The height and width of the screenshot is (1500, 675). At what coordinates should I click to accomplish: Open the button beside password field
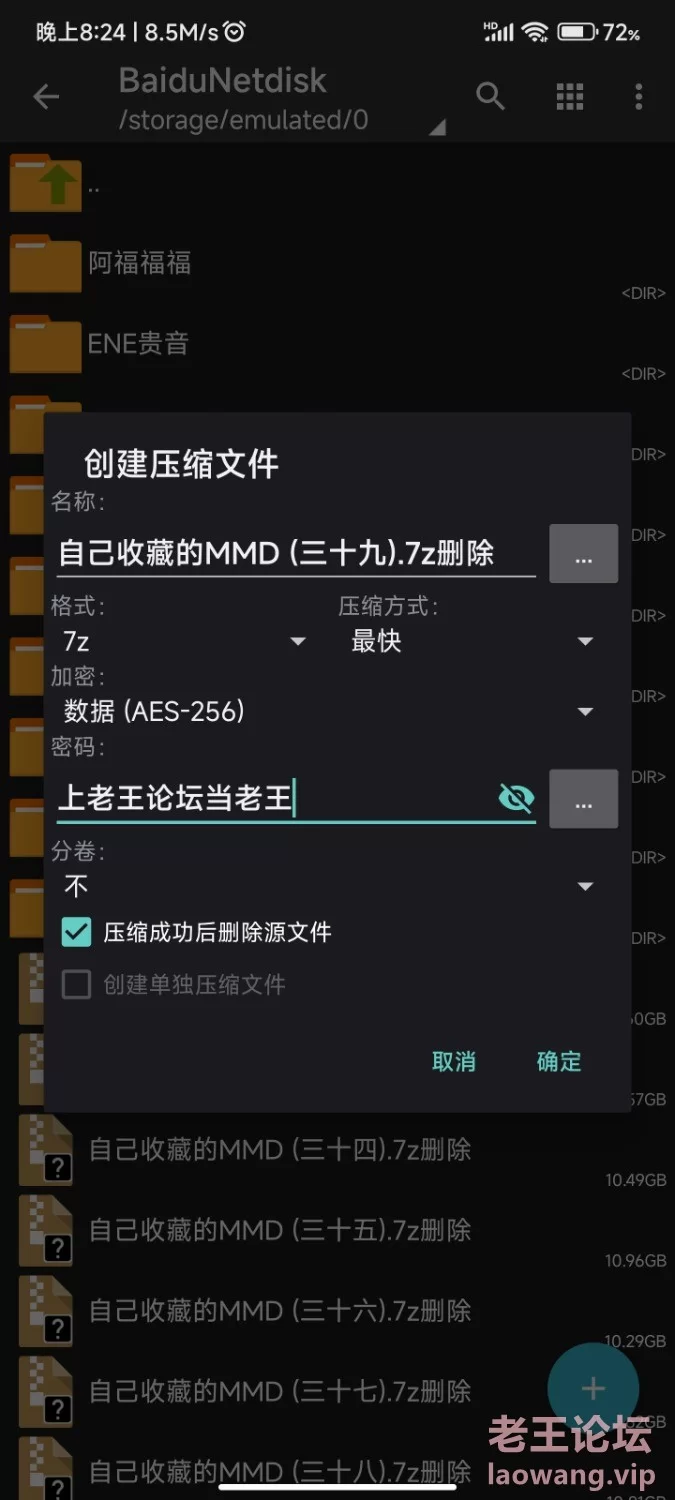[583, 799]
